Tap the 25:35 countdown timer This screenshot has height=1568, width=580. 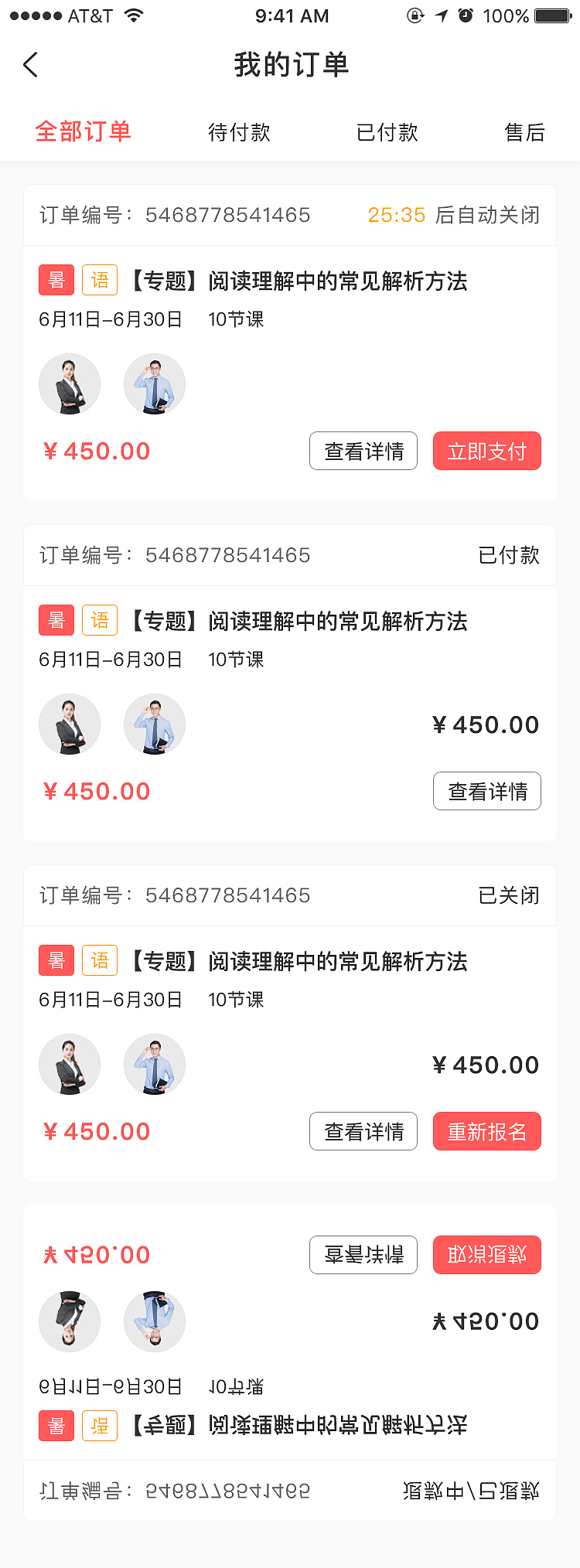(397, 215)
